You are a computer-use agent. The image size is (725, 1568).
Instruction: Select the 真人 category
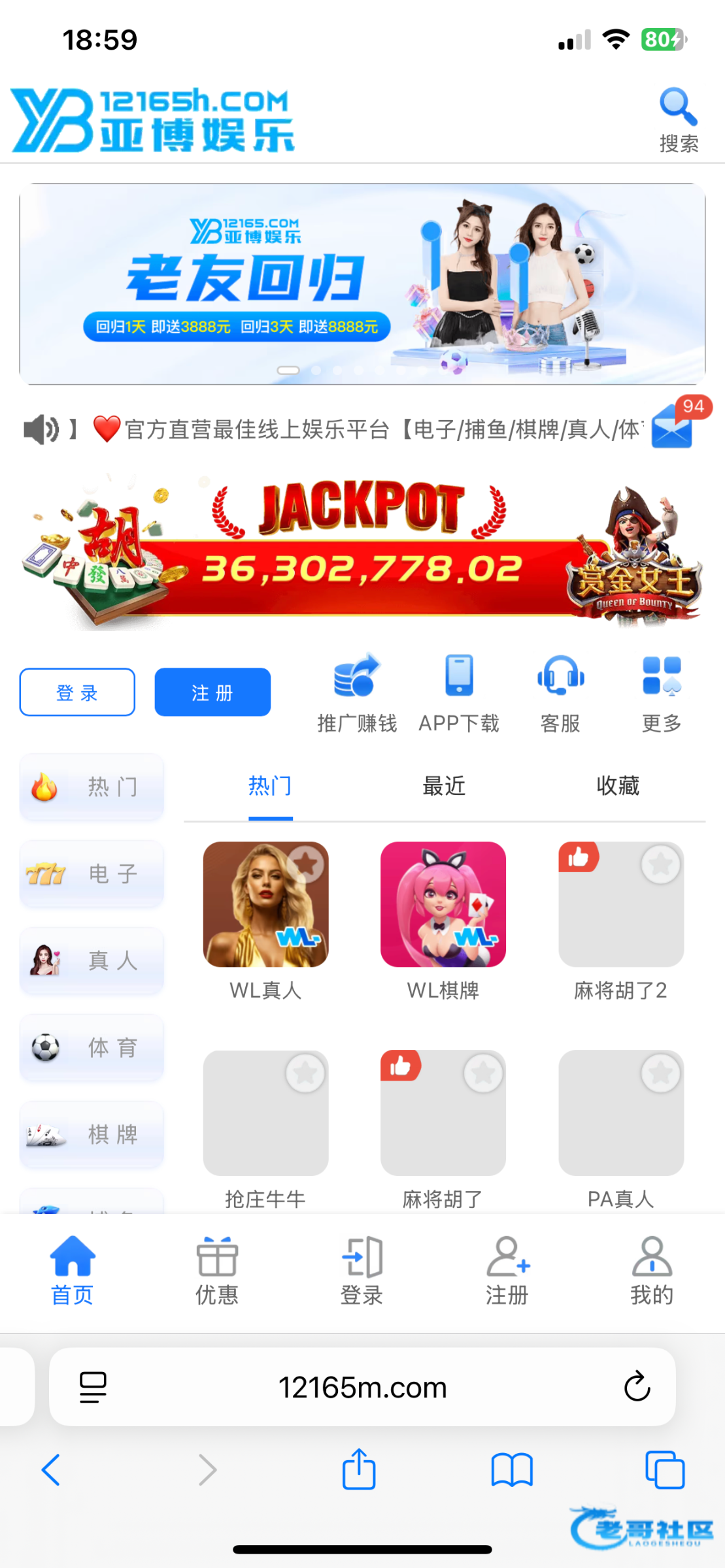pos(92,960)
